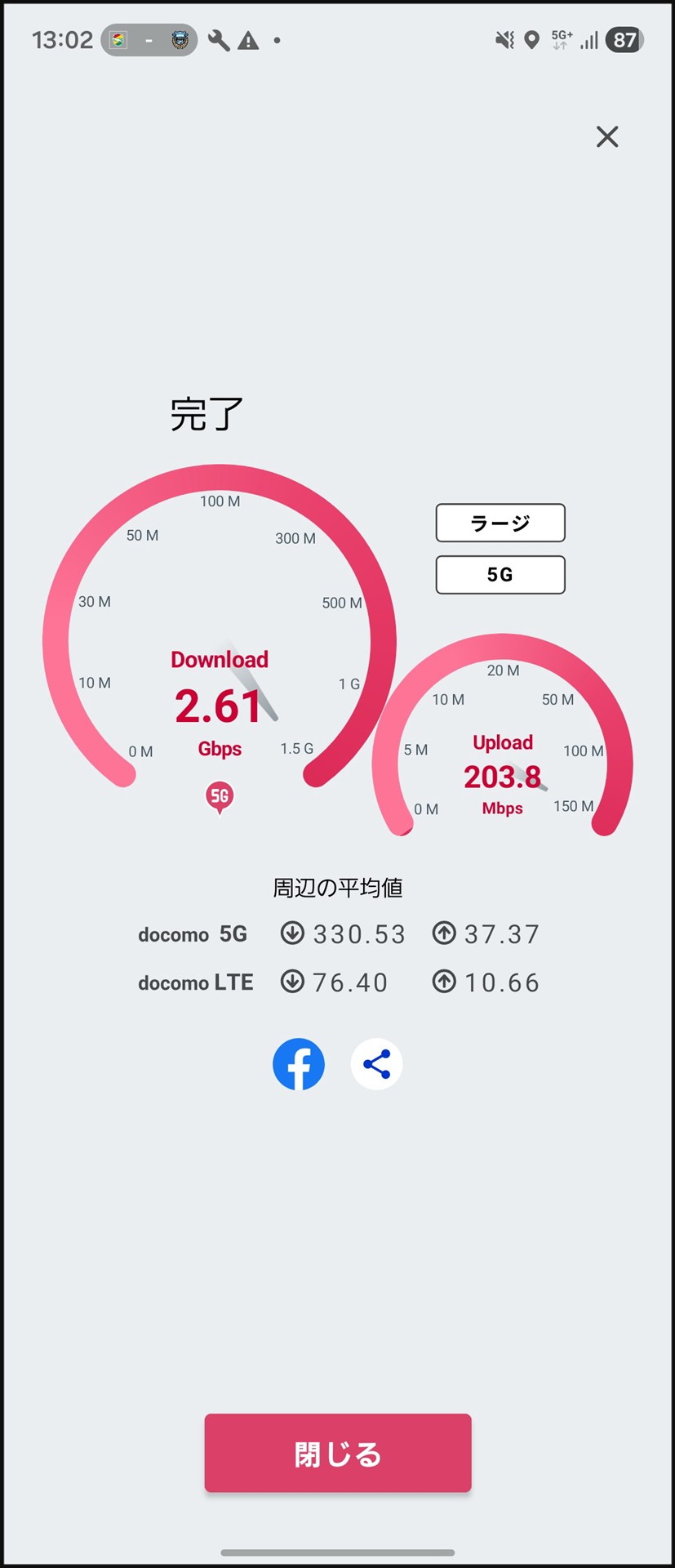
Task: Toggle the 5G network option
Action: [500, 574]
